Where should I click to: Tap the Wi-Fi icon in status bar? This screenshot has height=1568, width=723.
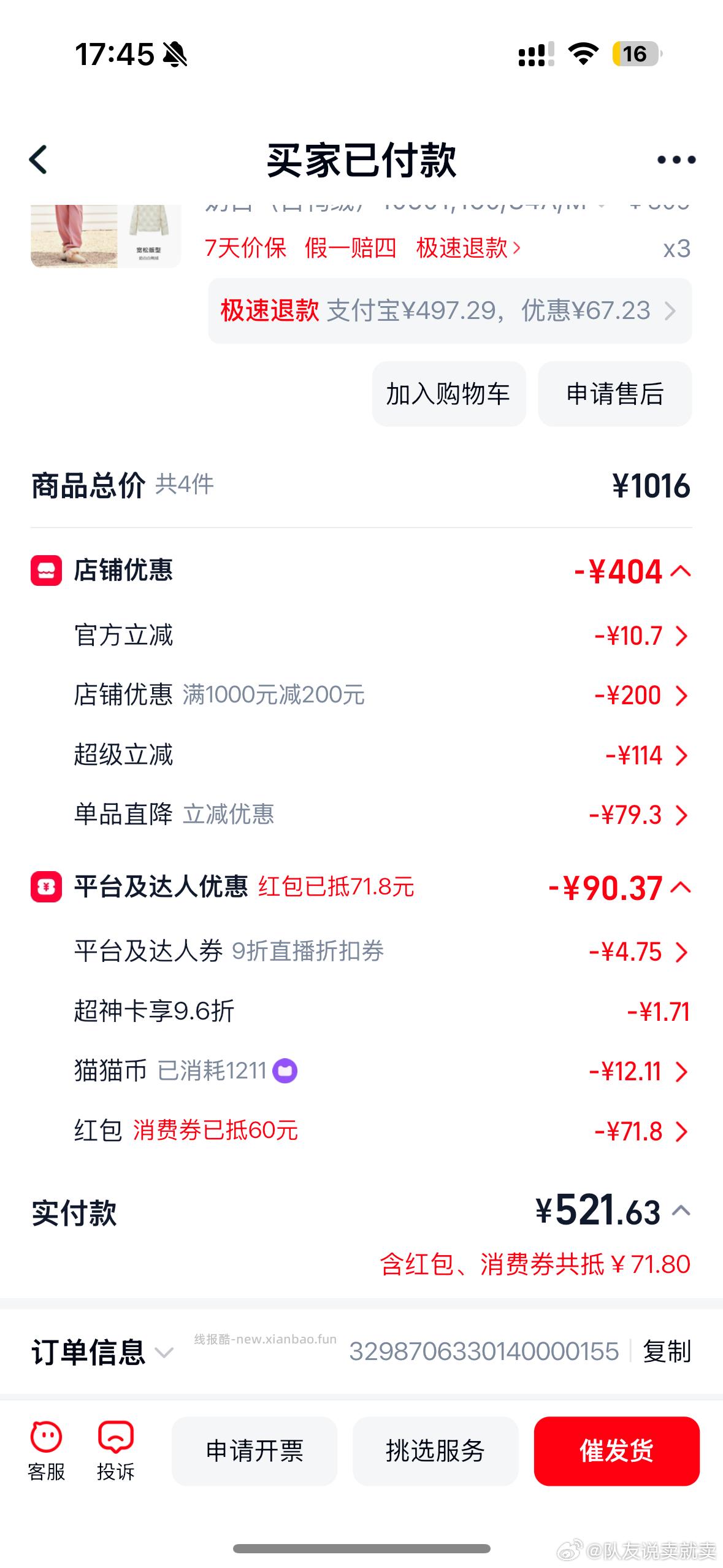(583, 55)
